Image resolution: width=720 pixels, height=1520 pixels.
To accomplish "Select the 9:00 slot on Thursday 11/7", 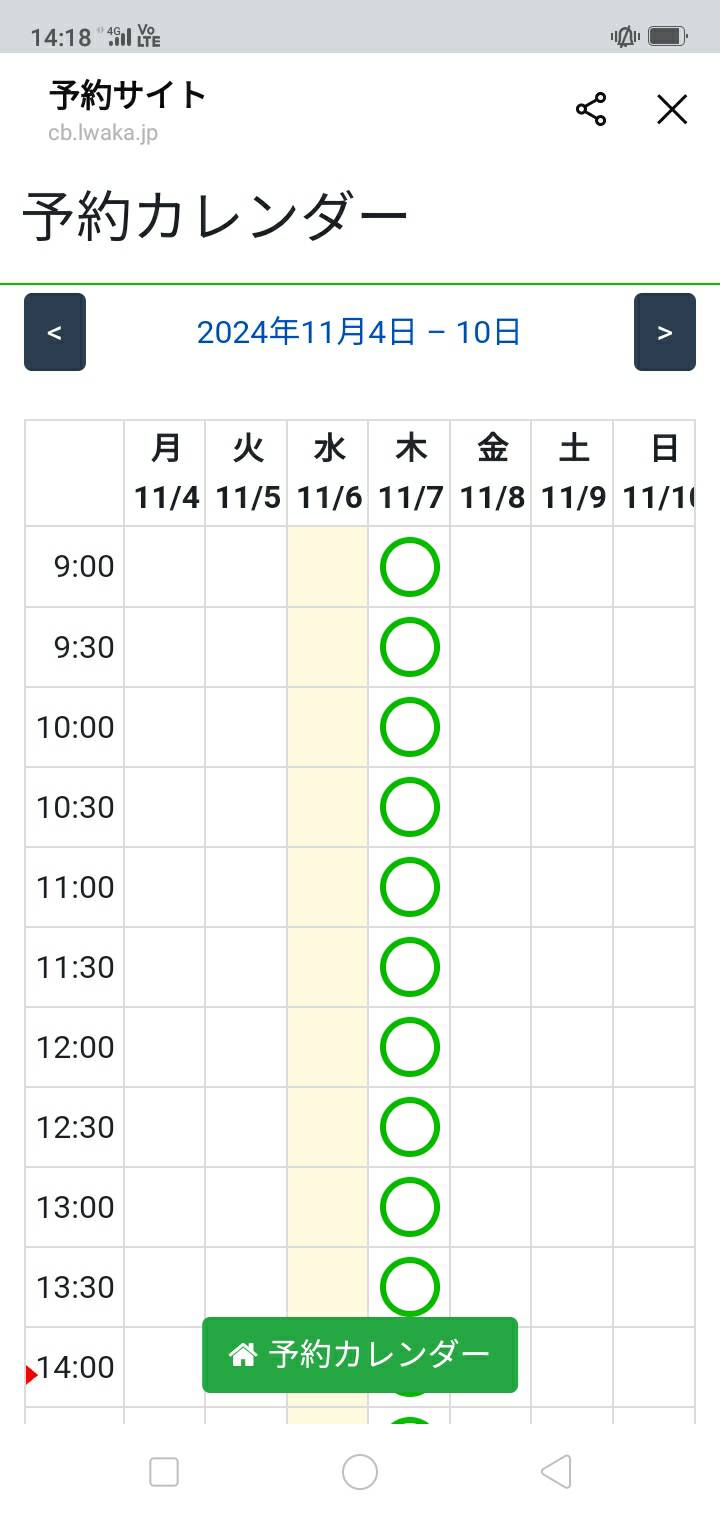I will pyautogui.click(x=410, y=567).
